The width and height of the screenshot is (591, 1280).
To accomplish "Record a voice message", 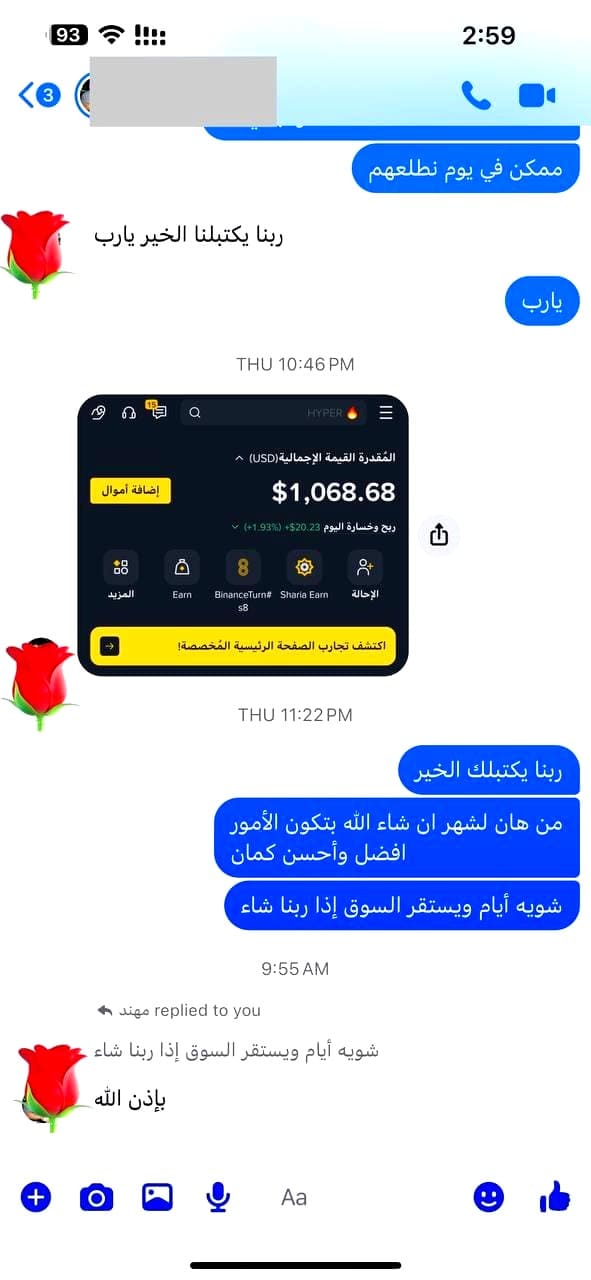I will (x=218, y=1197).
